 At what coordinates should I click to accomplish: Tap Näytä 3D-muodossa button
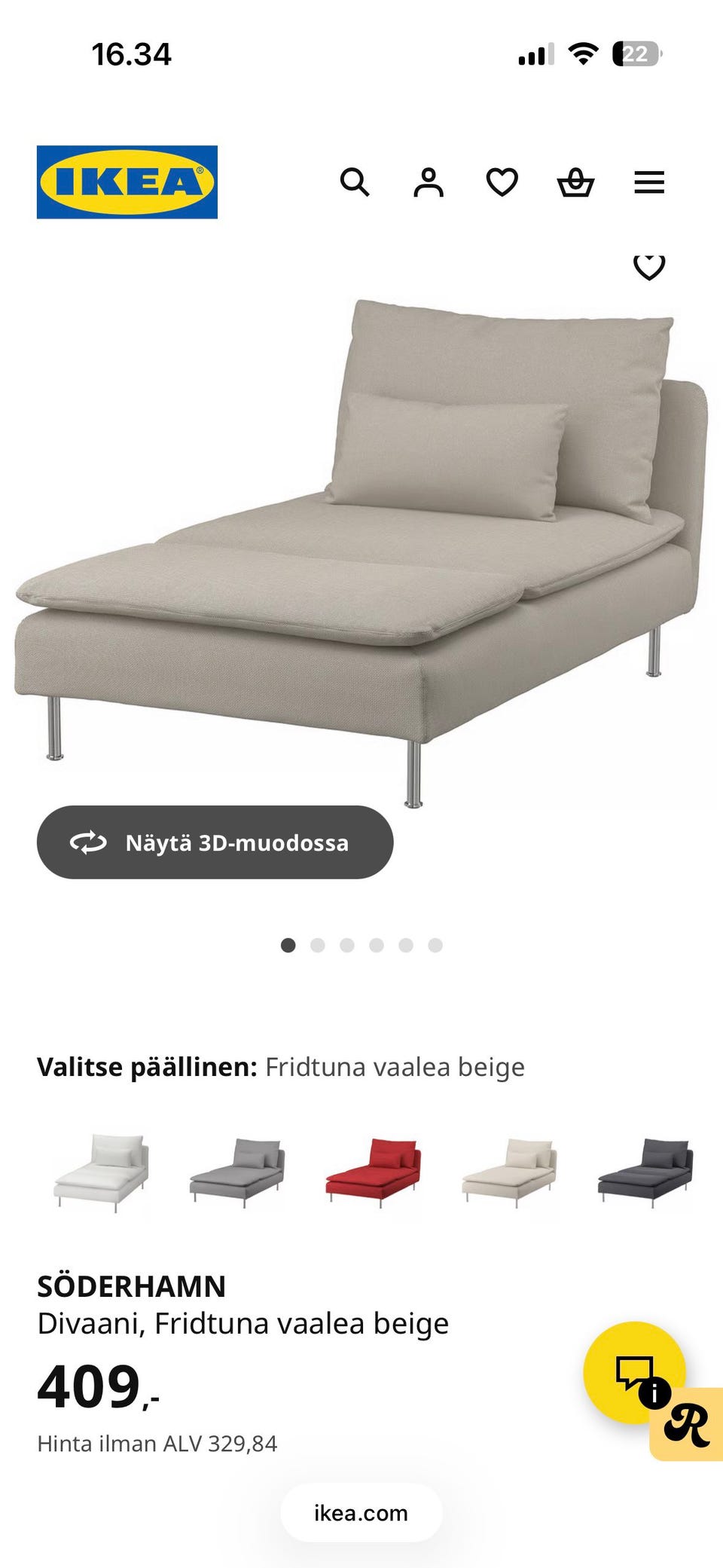click(x=215, y=842)
